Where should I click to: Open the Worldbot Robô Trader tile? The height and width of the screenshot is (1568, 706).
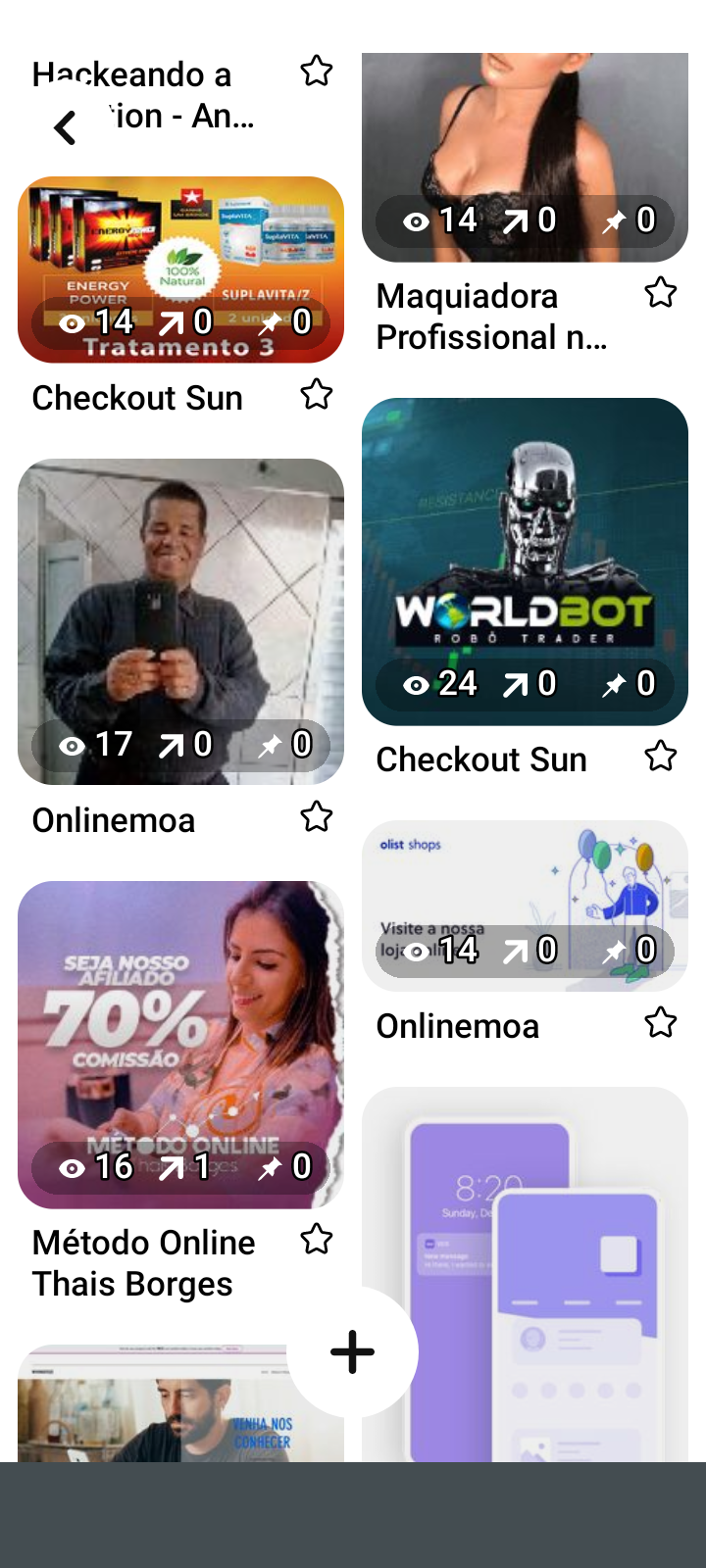[x=525, y=549]
